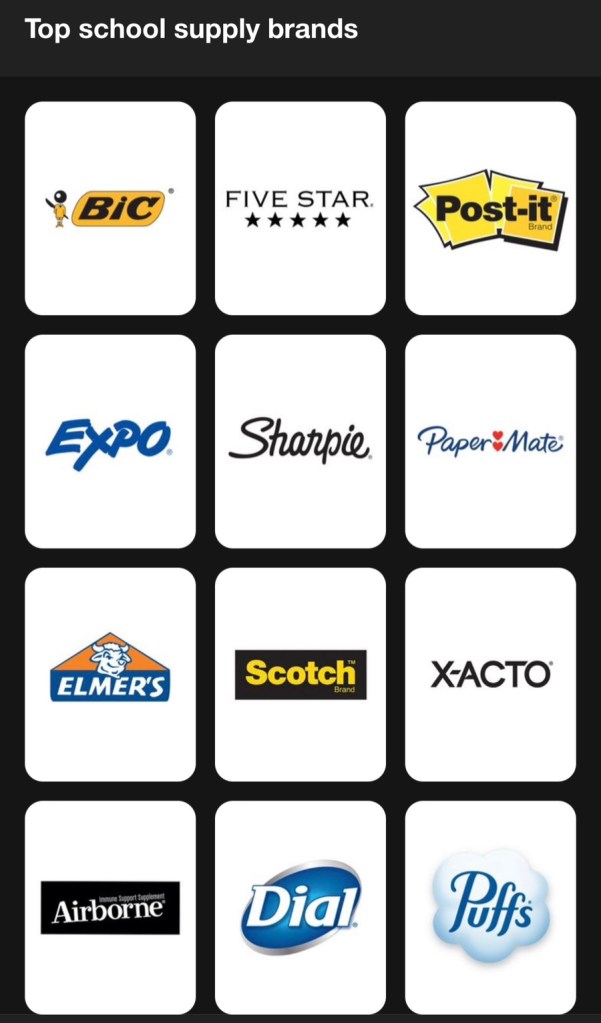
Task: Browse Post-it brand products
Action: pos(490,208)
